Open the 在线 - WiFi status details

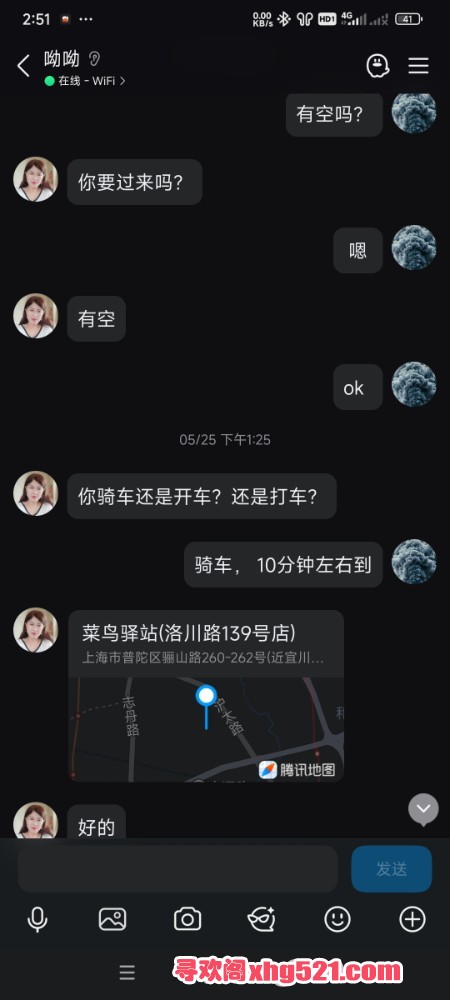click(x=85, y=81)
